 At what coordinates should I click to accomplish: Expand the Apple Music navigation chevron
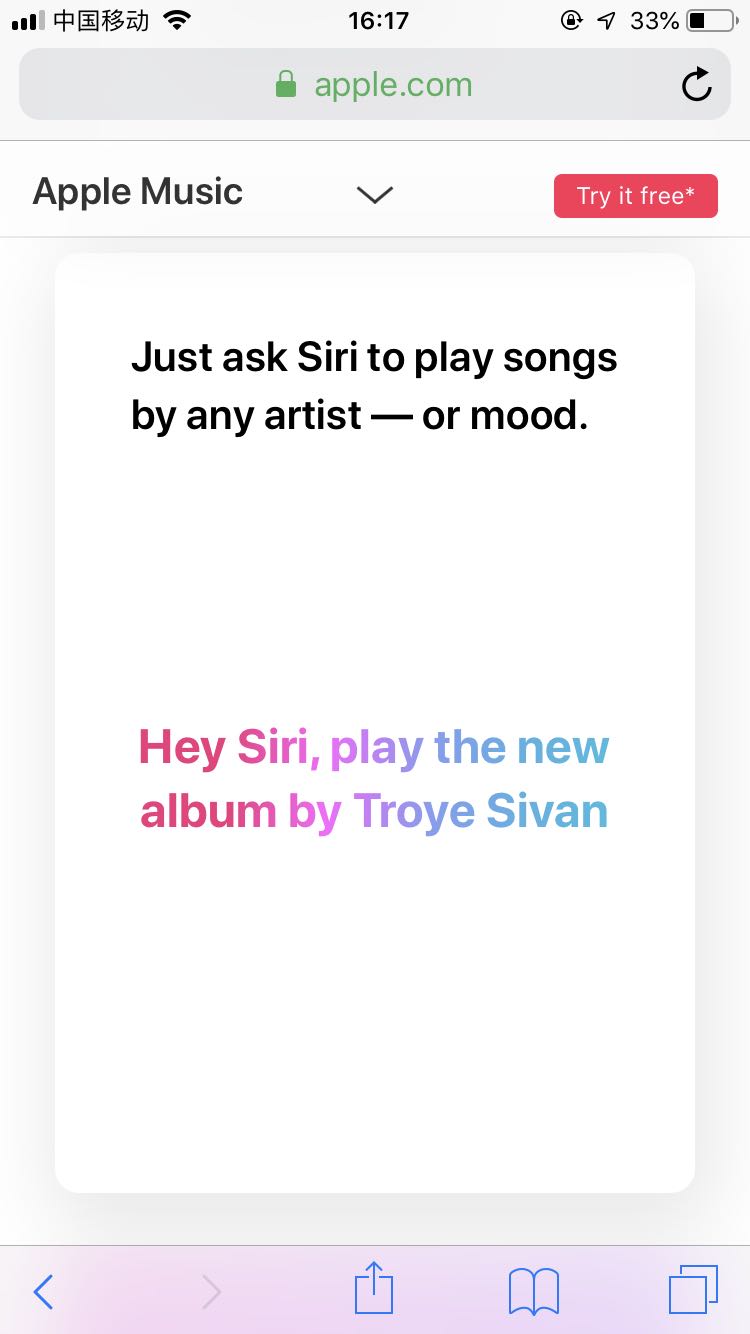click(x=375, y=195)
